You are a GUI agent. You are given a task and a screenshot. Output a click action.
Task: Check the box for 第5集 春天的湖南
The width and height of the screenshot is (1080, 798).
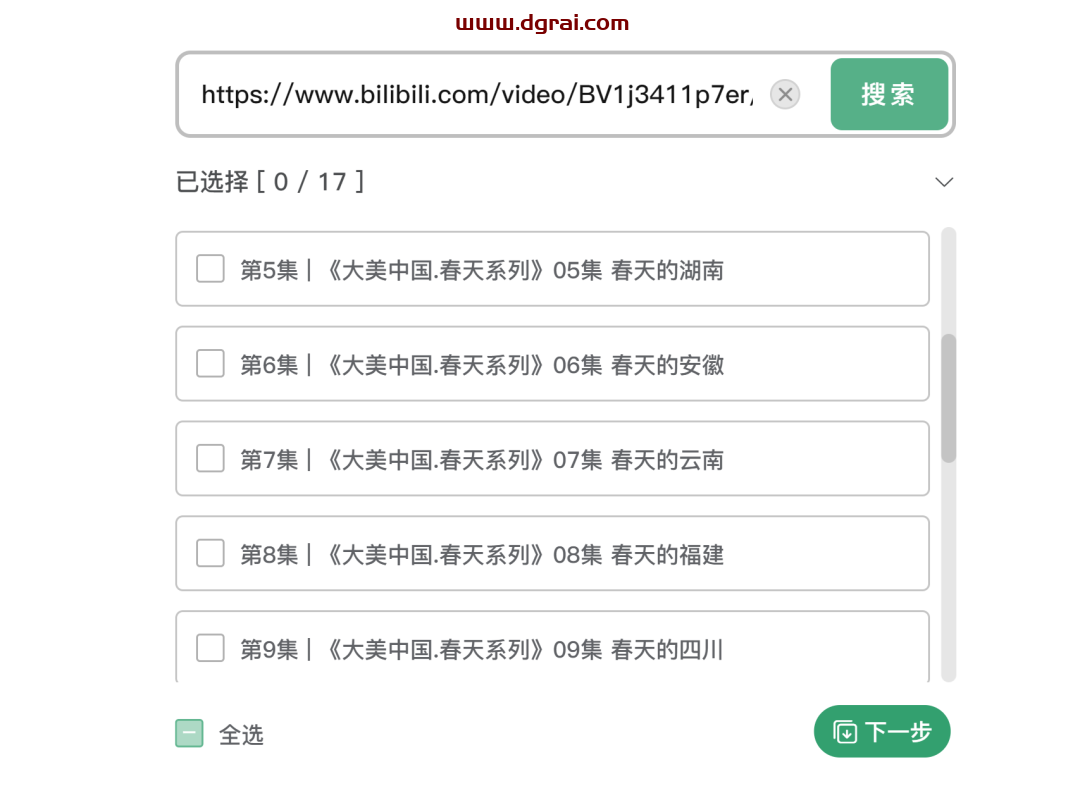pyautogui.click(x=210, y=269)
